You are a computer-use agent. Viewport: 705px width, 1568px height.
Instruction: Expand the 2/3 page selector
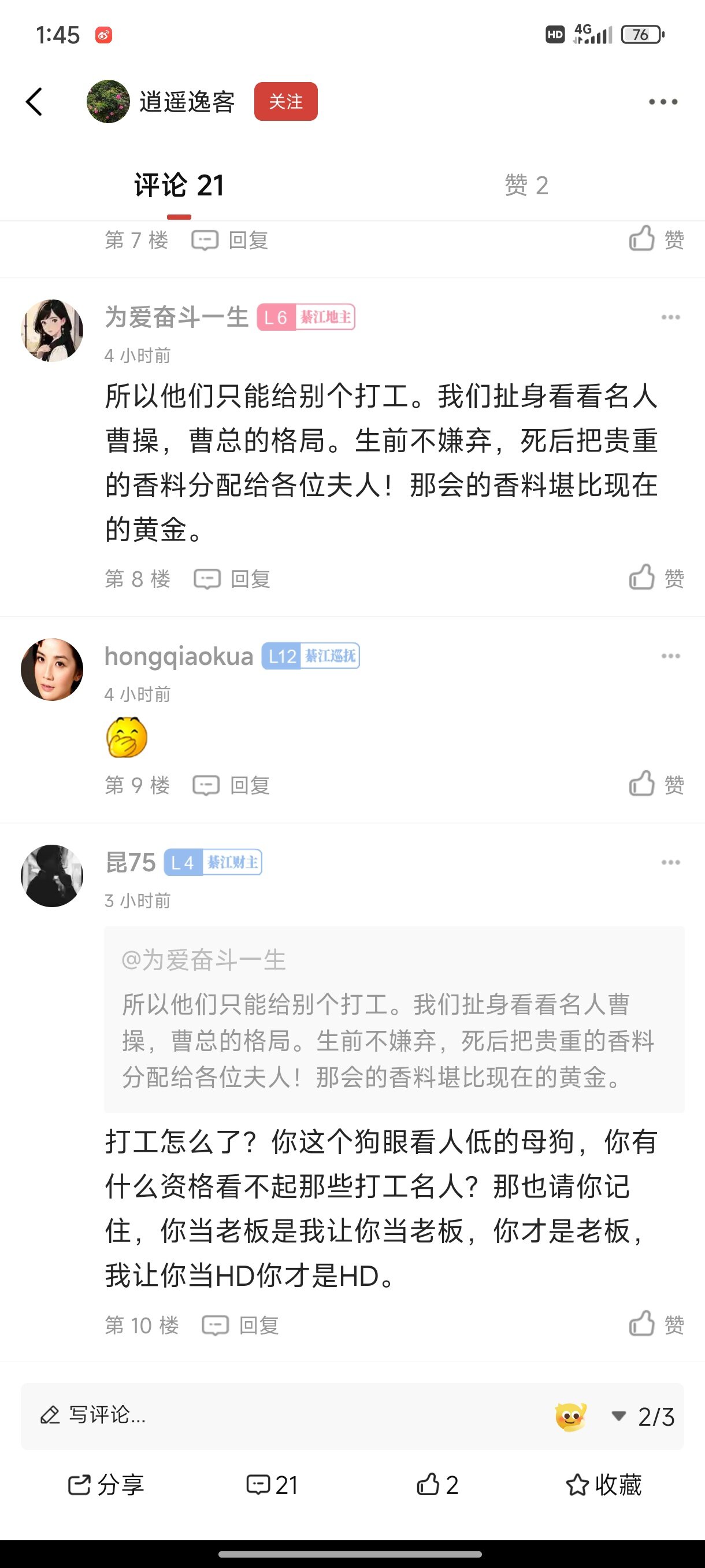click(644, 1417)
